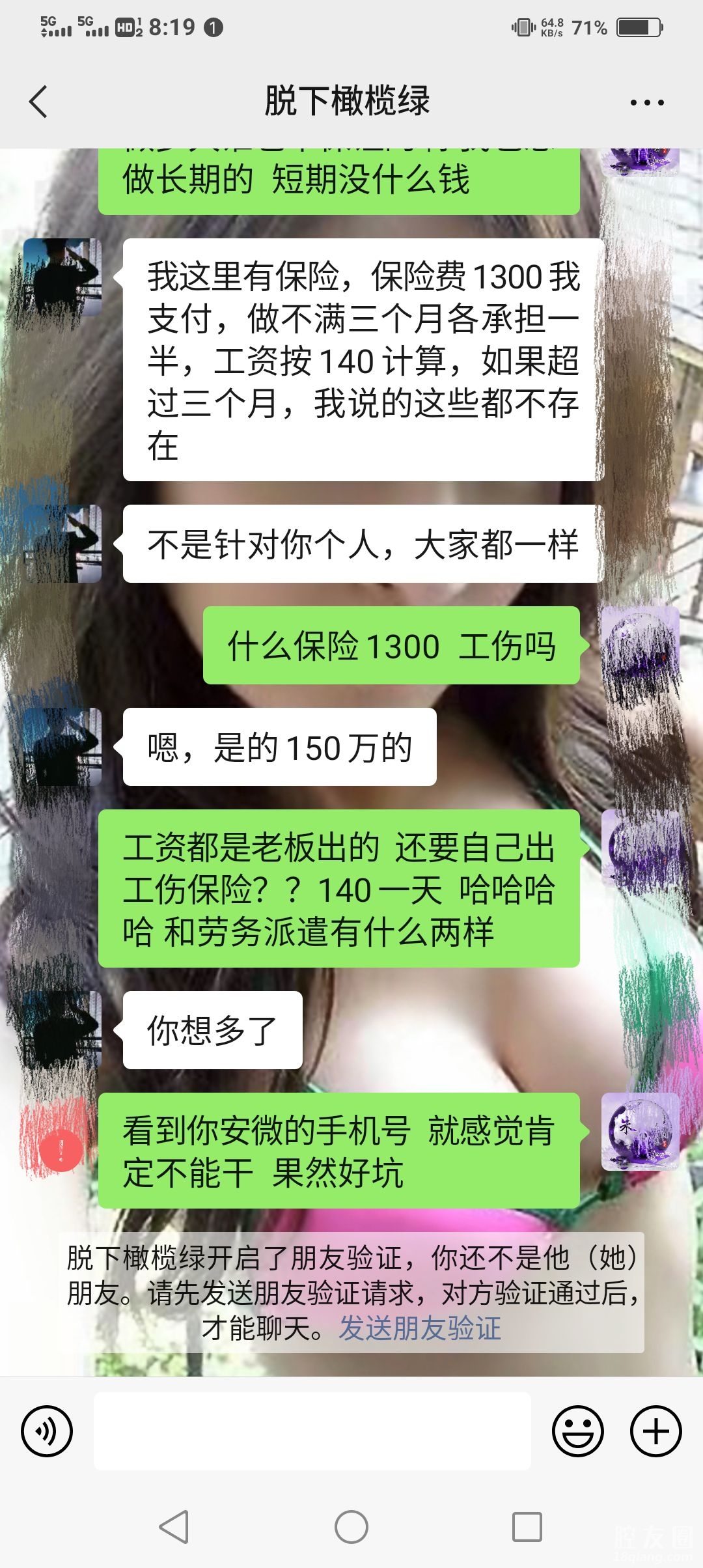Open the three-dot chat options menu
Screen dimensions: 703x1568
tap(646, 102)
